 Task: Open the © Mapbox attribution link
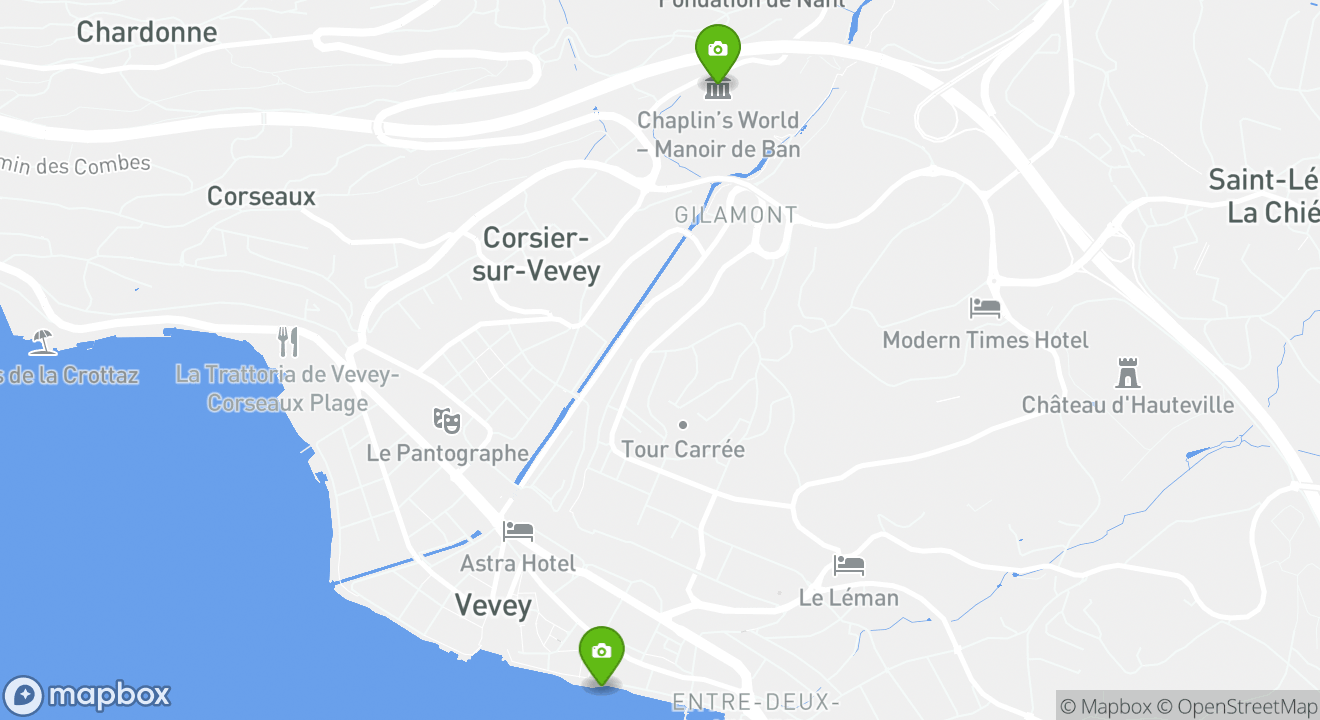pyautogui.click(x=1105, y=706)
